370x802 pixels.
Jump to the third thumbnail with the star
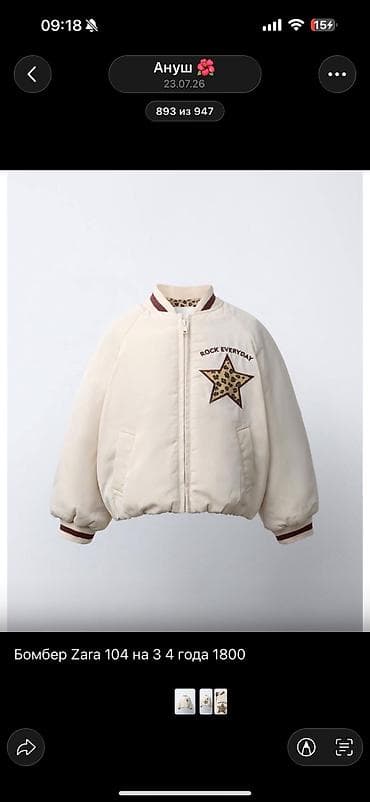tap(221, 702)
